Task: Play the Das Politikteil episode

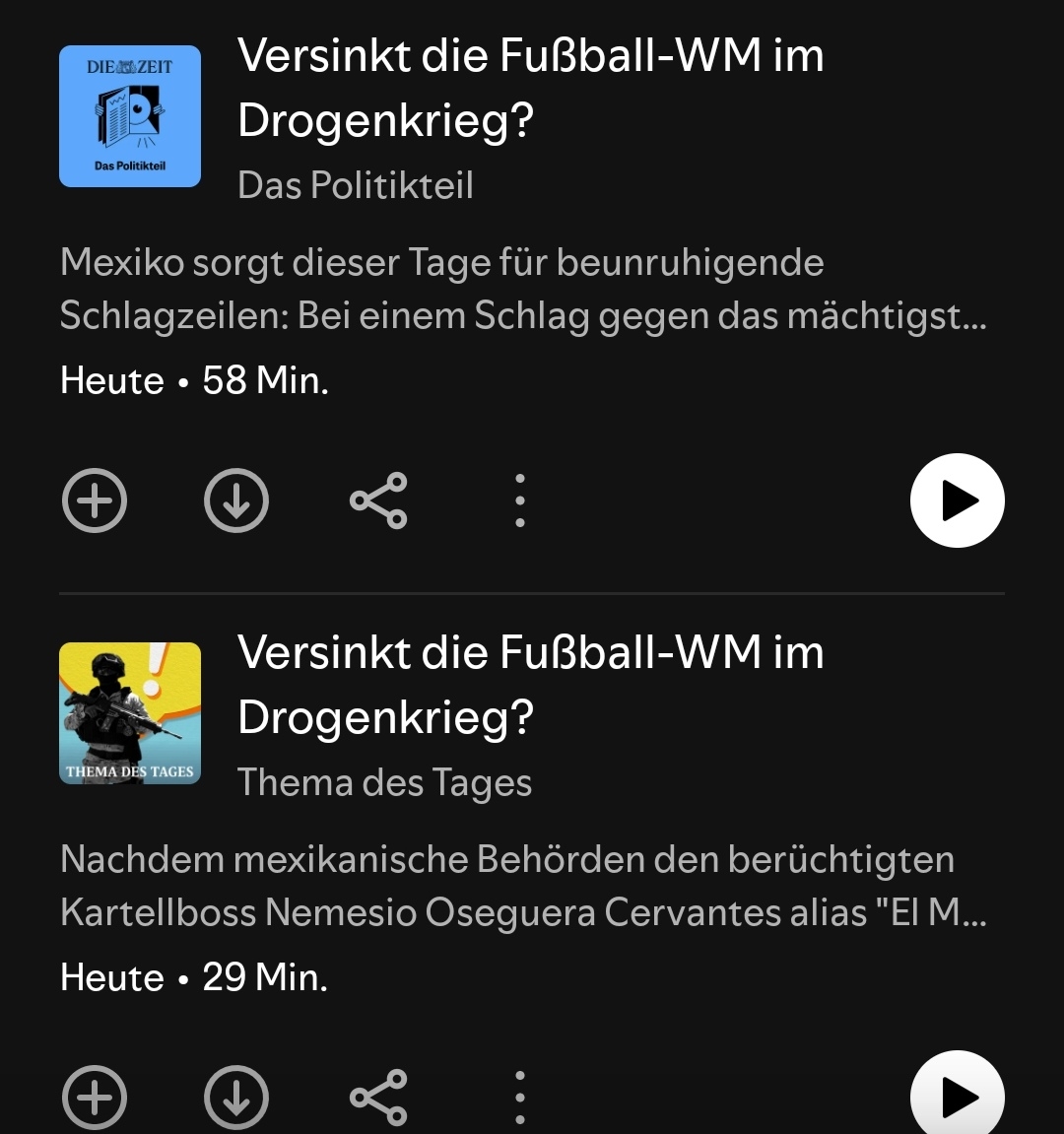Action: tap(957, 500)
